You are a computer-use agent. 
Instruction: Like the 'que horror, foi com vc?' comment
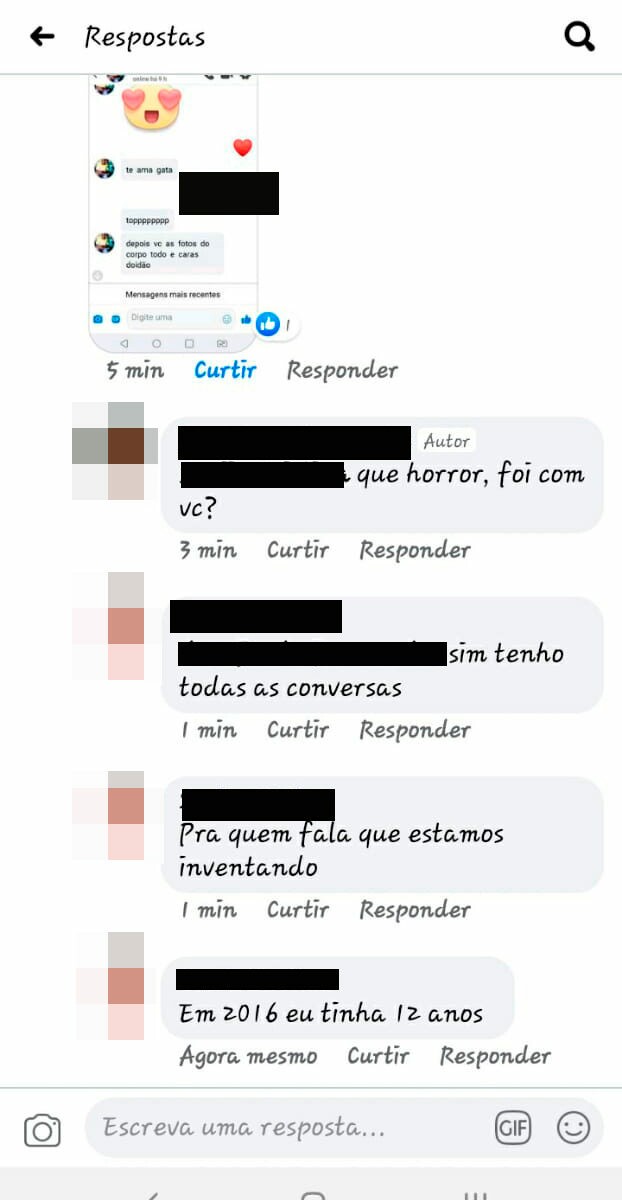297,550
